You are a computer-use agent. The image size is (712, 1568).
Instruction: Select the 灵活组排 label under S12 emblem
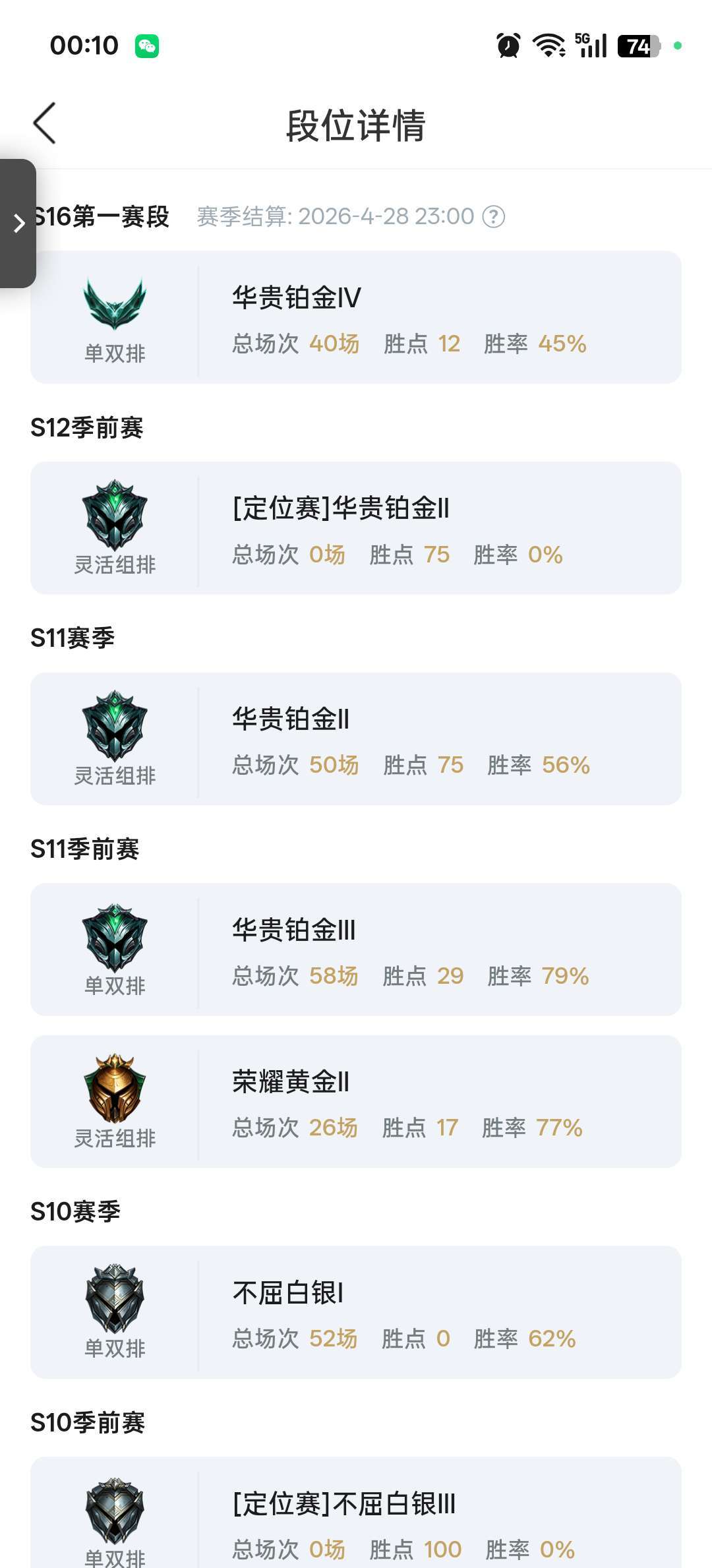pyautogui.click(x=115, y=564)
